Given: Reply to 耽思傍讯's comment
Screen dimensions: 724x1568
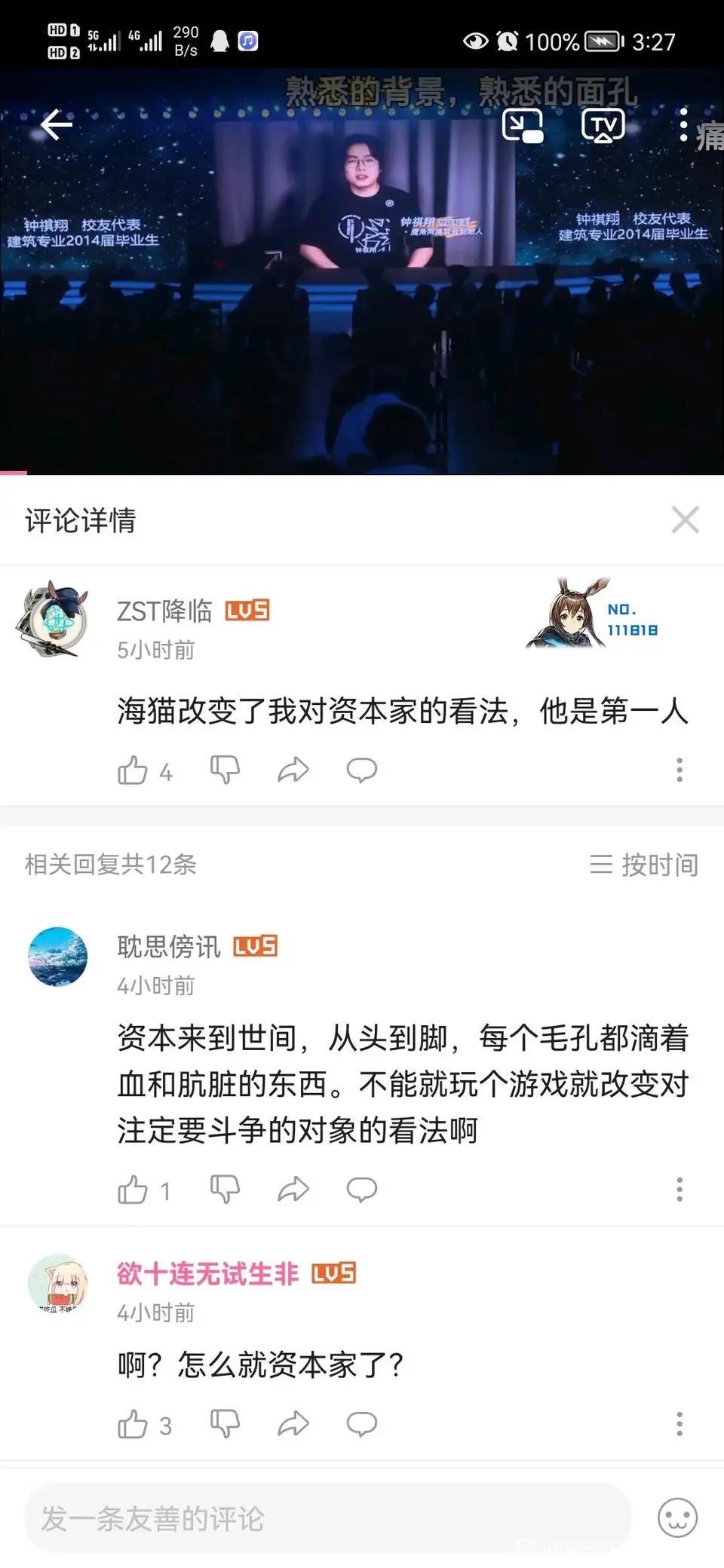Looking at the screenshot, I should pyautogui.click(x=362, y=1190).
